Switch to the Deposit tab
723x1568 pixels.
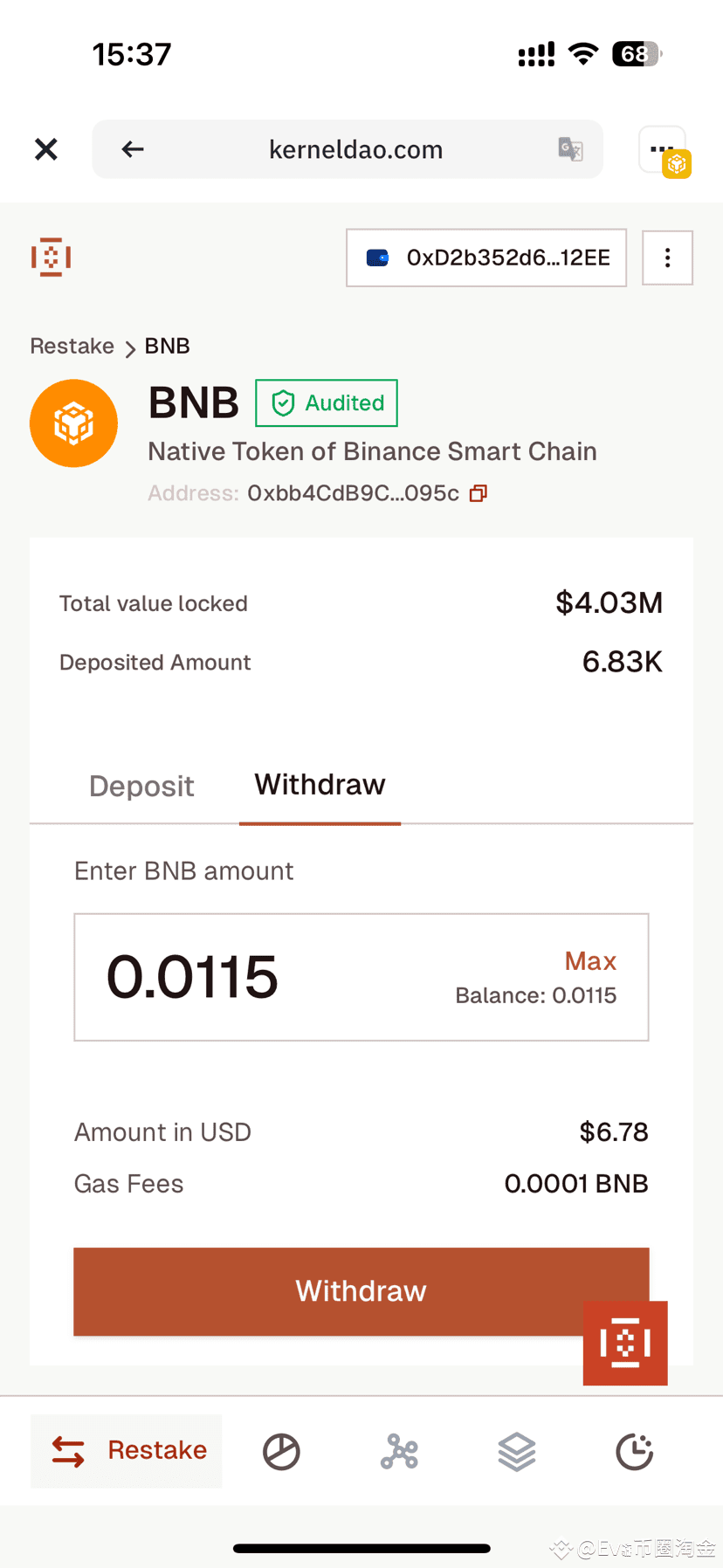141,786
